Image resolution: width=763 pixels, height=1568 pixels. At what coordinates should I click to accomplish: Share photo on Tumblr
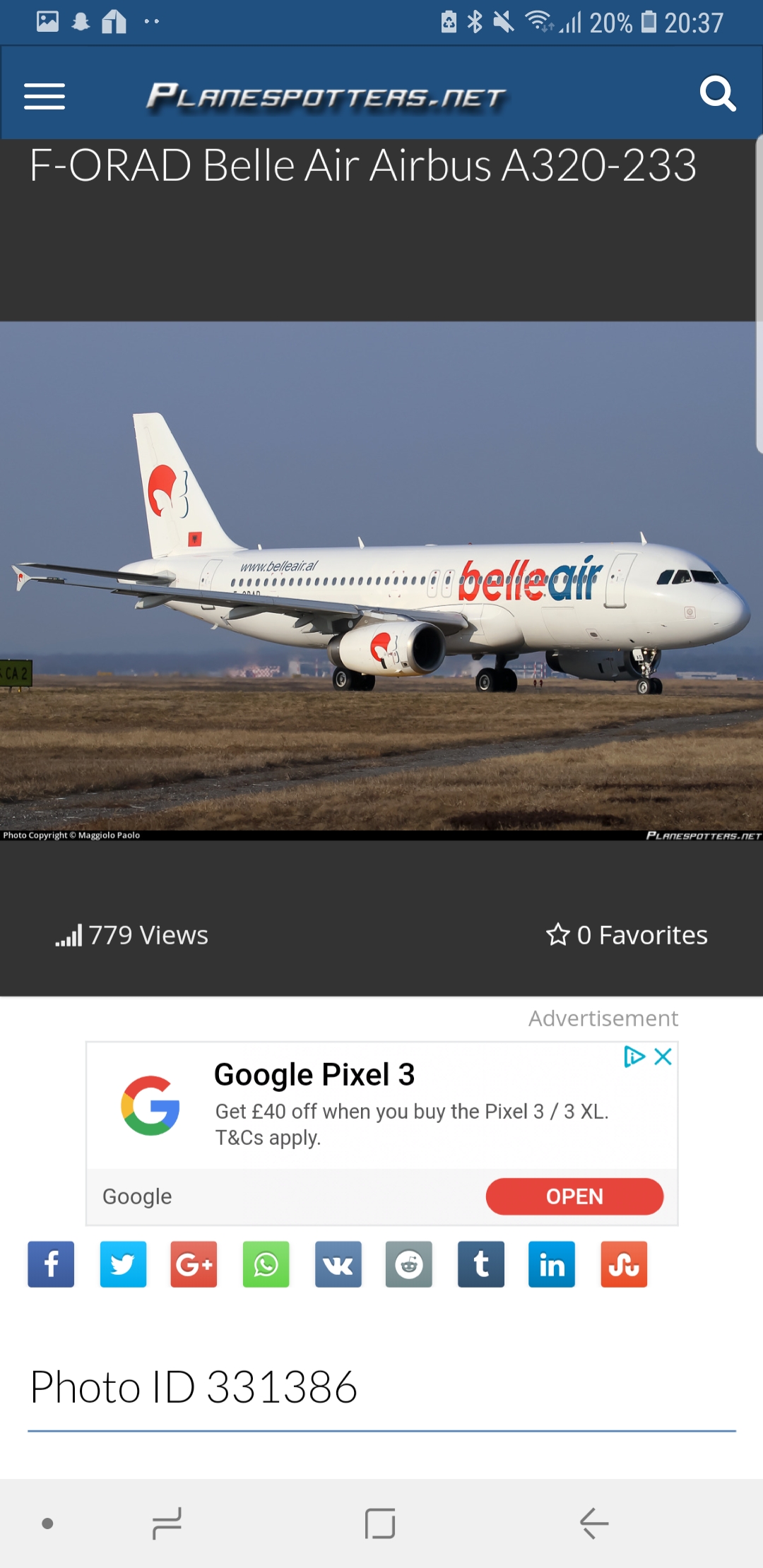pyautogui.click(x=480, y=1264)
